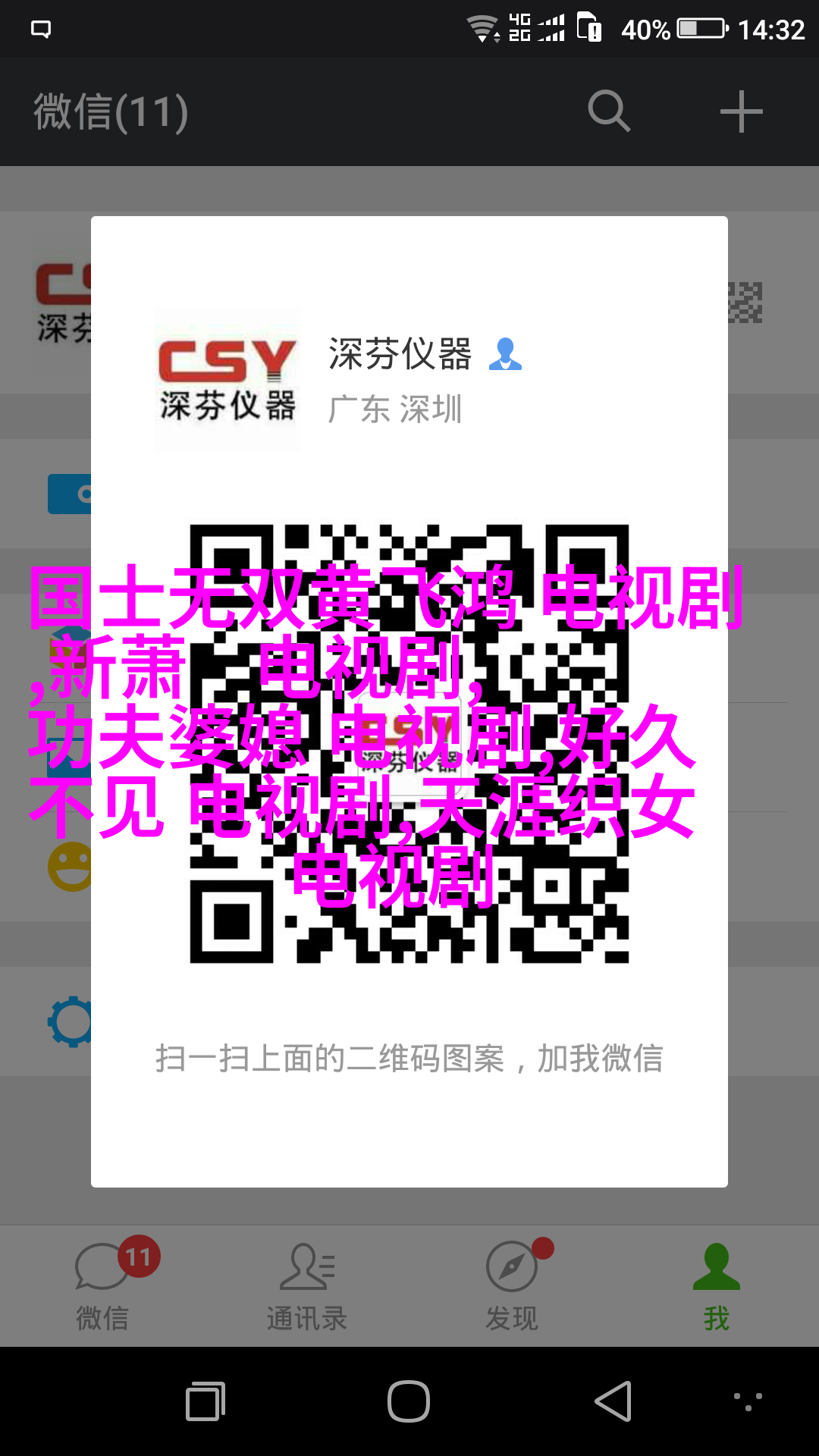
Task: Switch to the 微信 chats tab
Action: (x=103, y=1286)
